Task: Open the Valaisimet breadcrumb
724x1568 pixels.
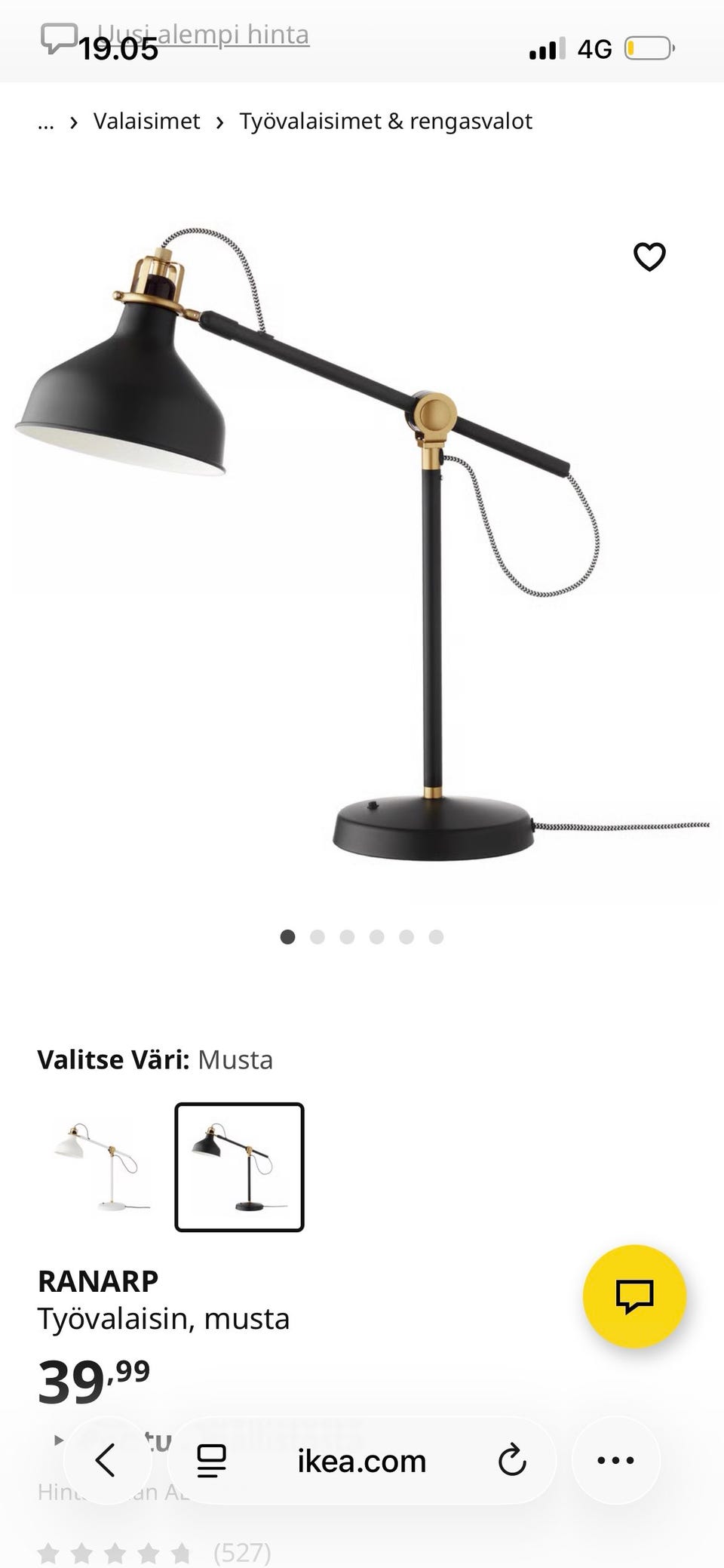Action: point(146,121)
